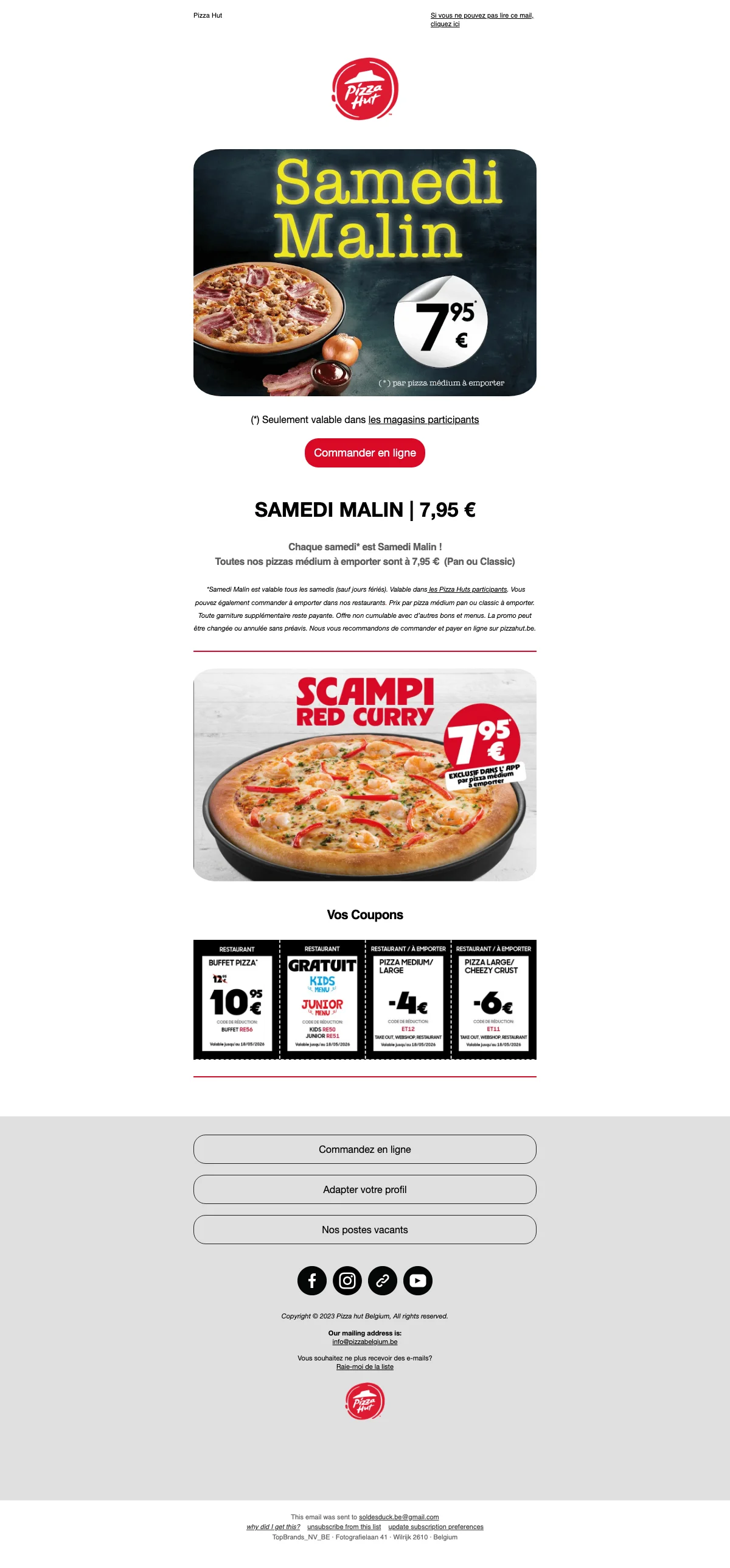The width and height of the screenshot is (730, 1568).
Task: Open the coupons image
Action: tap(364, 999)
